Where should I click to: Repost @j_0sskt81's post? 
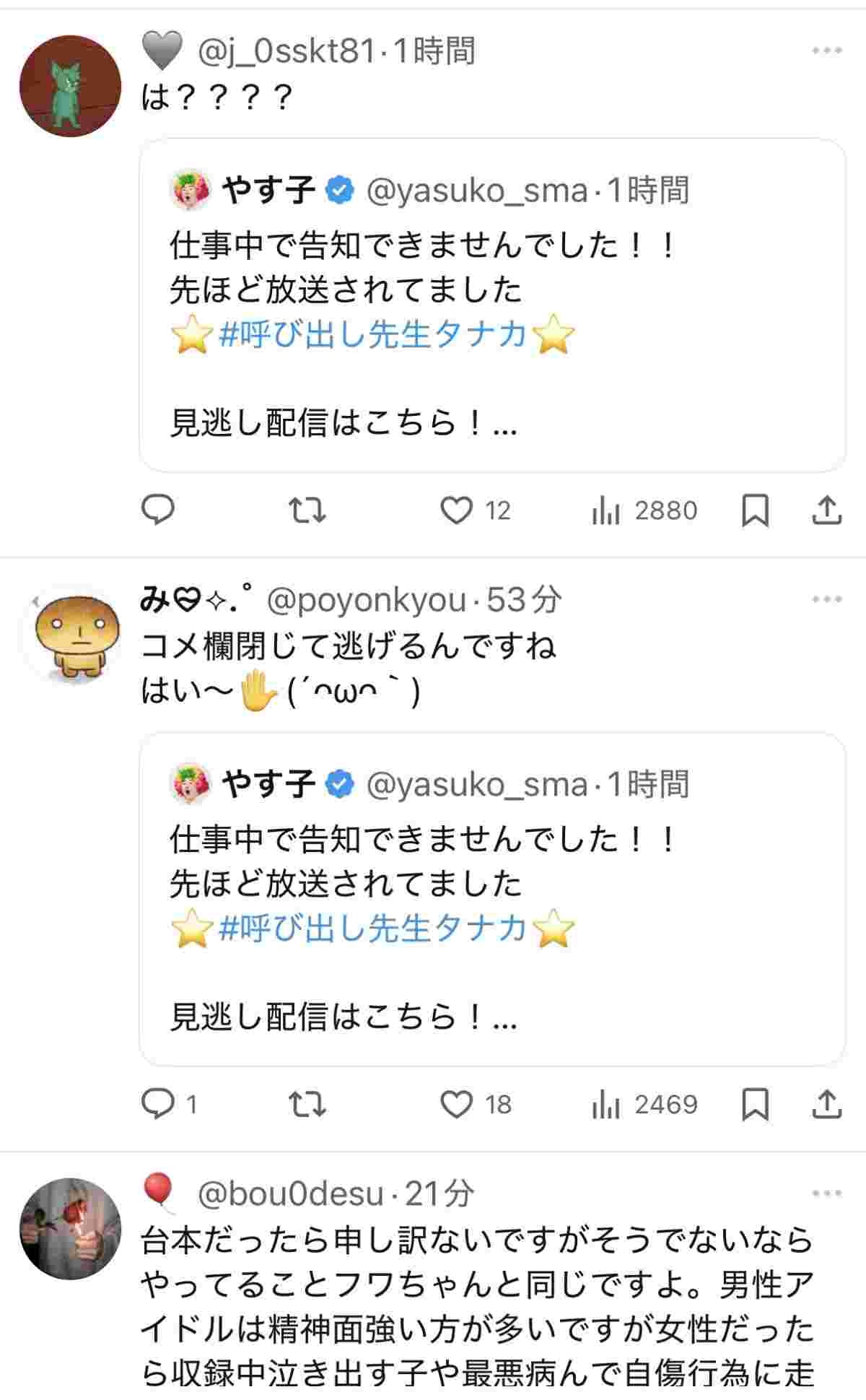(307, 510)
